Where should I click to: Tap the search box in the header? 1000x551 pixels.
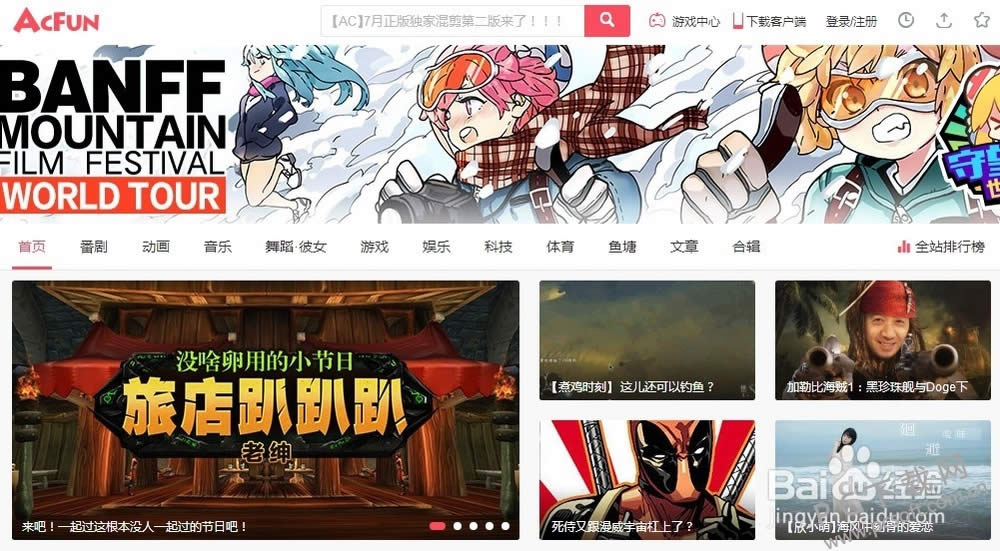pos(452,21)
